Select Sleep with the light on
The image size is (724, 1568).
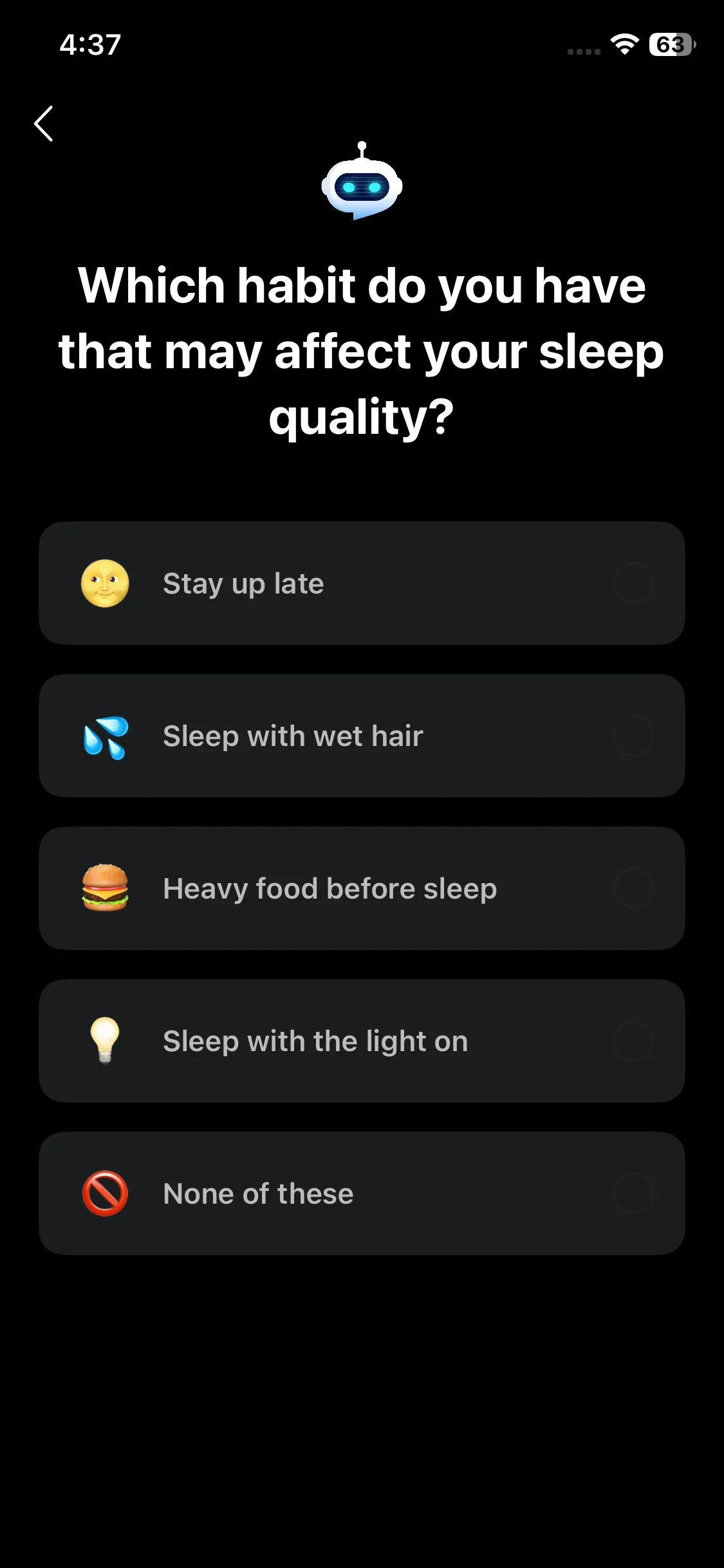click(362, 1041)
